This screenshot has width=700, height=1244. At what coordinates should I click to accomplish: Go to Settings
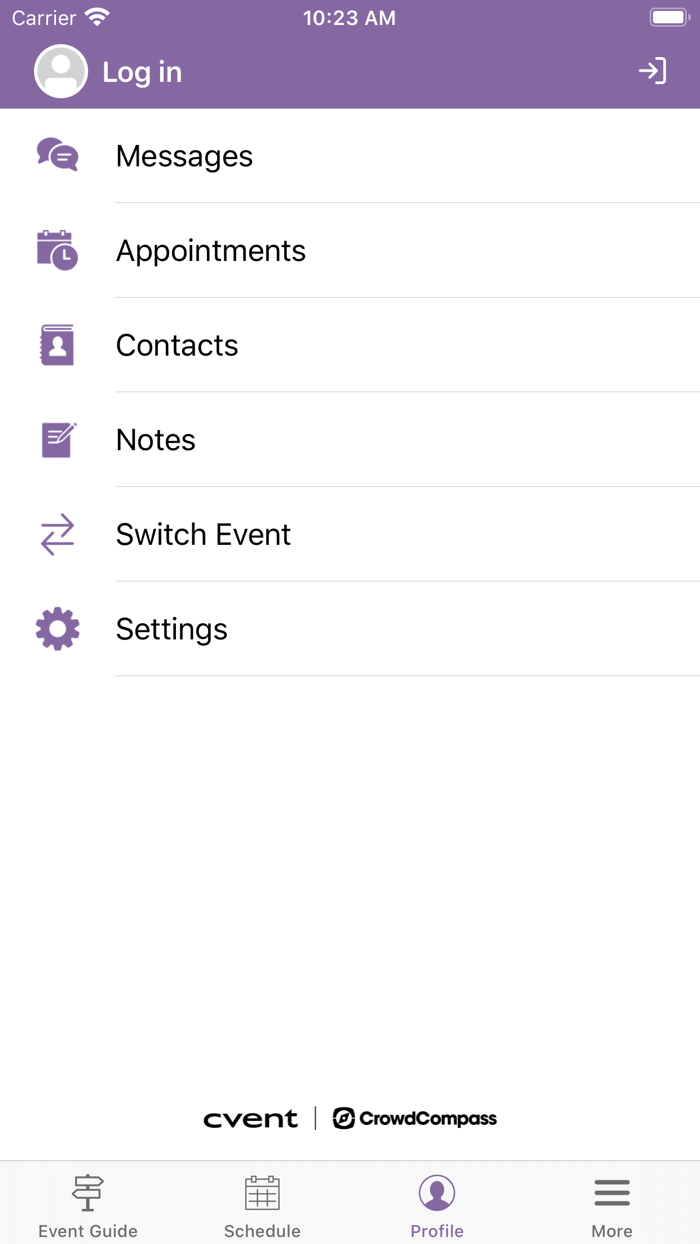tap(172, 629)
